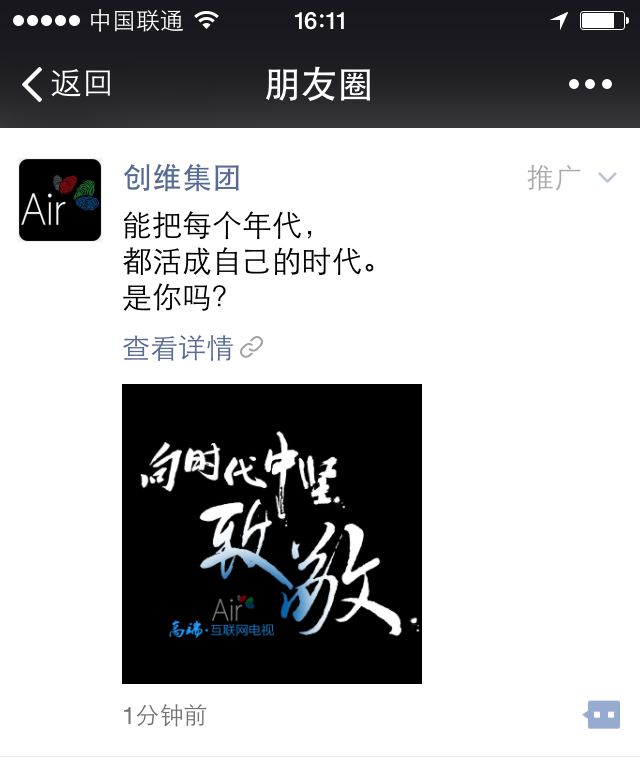Tap the 创维集团 account name
This screenshot has width=640, height=779.
(x=181, y=178)
